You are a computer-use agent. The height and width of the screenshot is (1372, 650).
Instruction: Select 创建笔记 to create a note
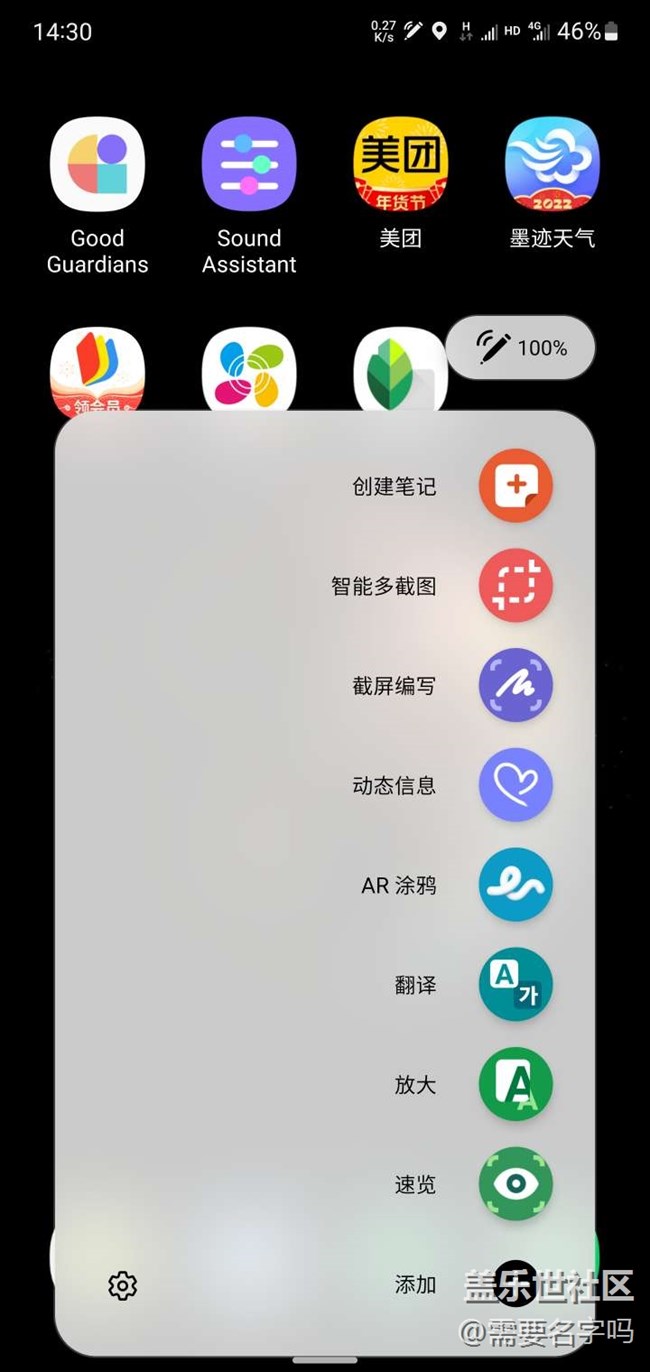[x=515, y=486]
